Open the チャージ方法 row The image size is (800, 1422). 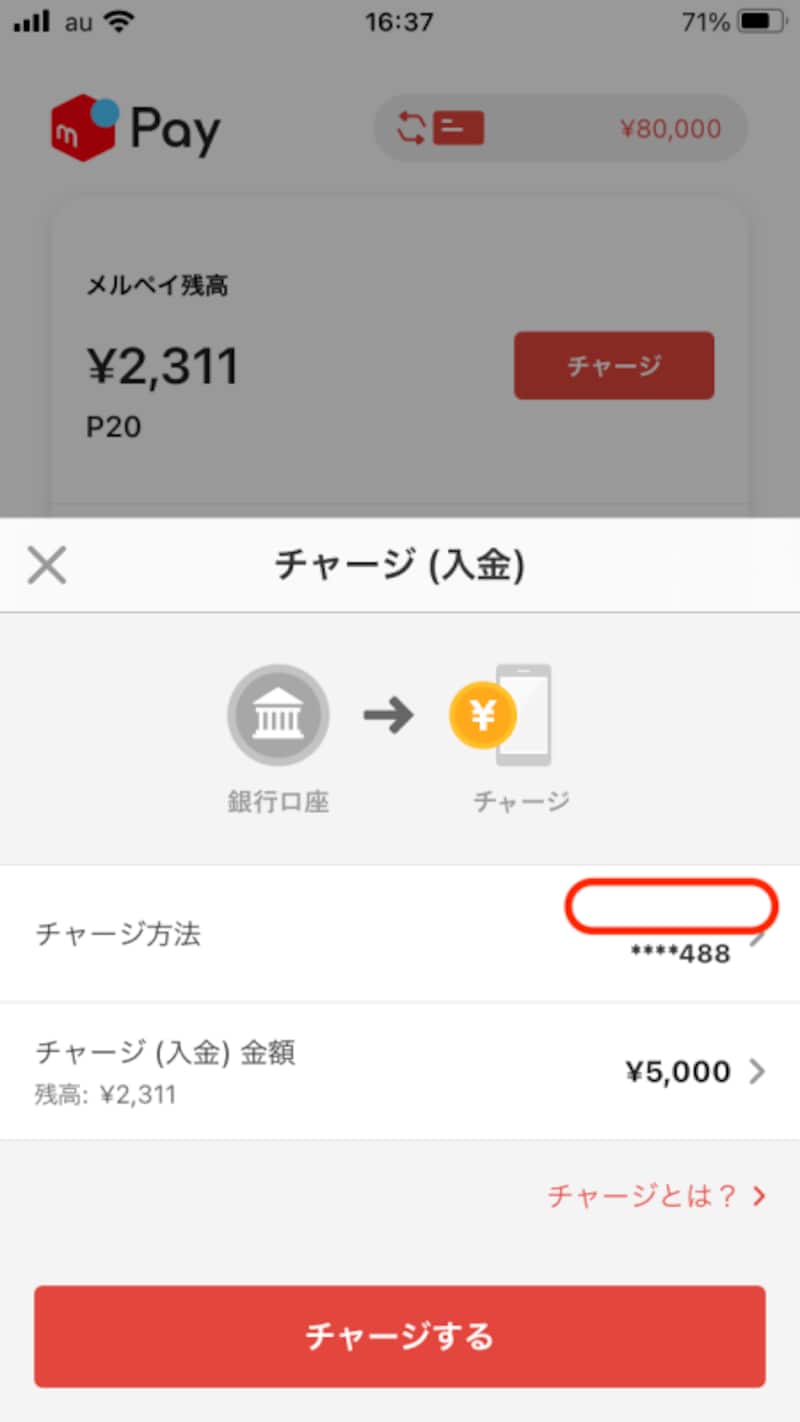pos(400,933)
